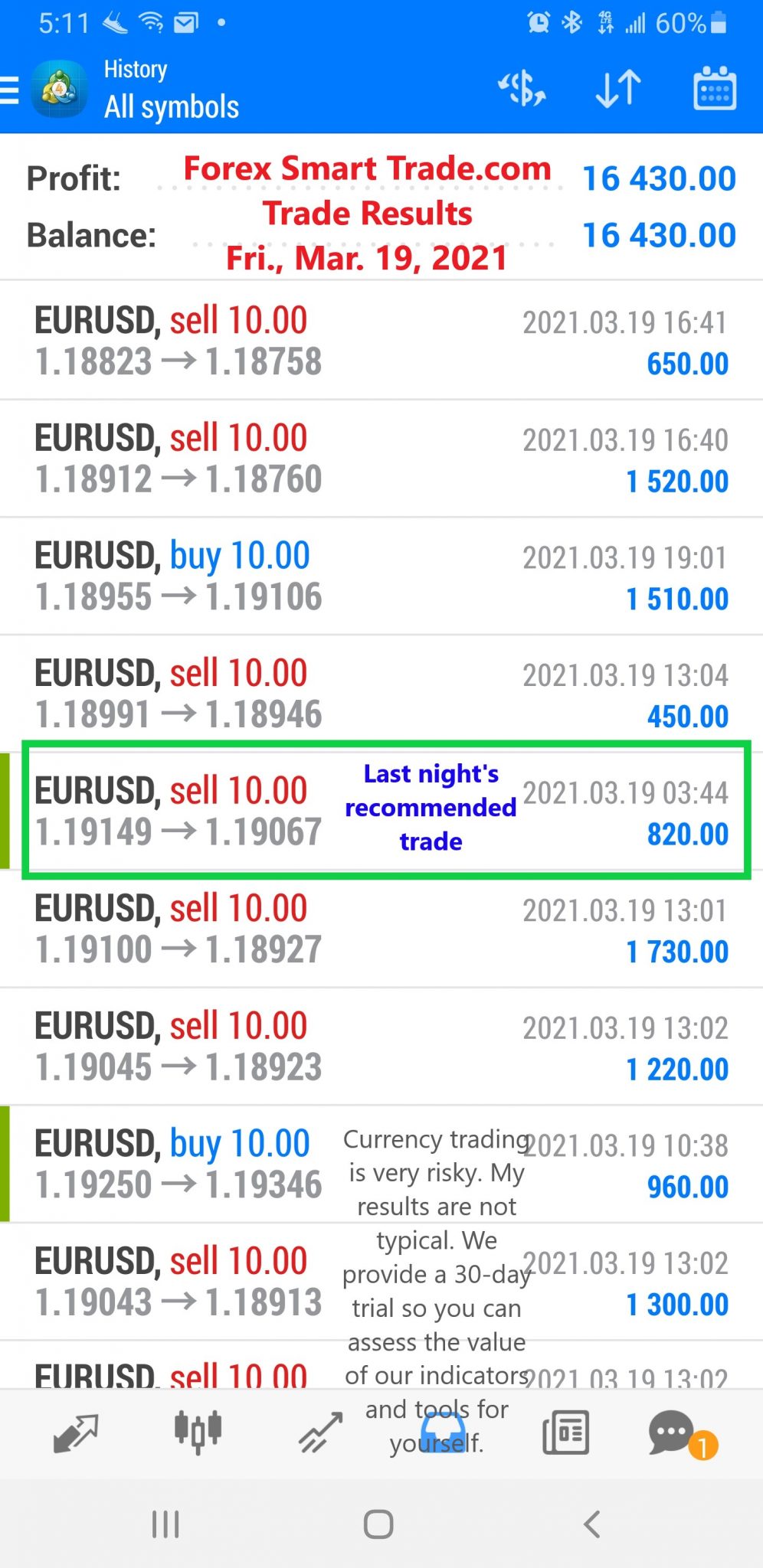The image size is (763, 1568).
Task: Open the symbol filter icon
Action: click(x=522, y=89)
